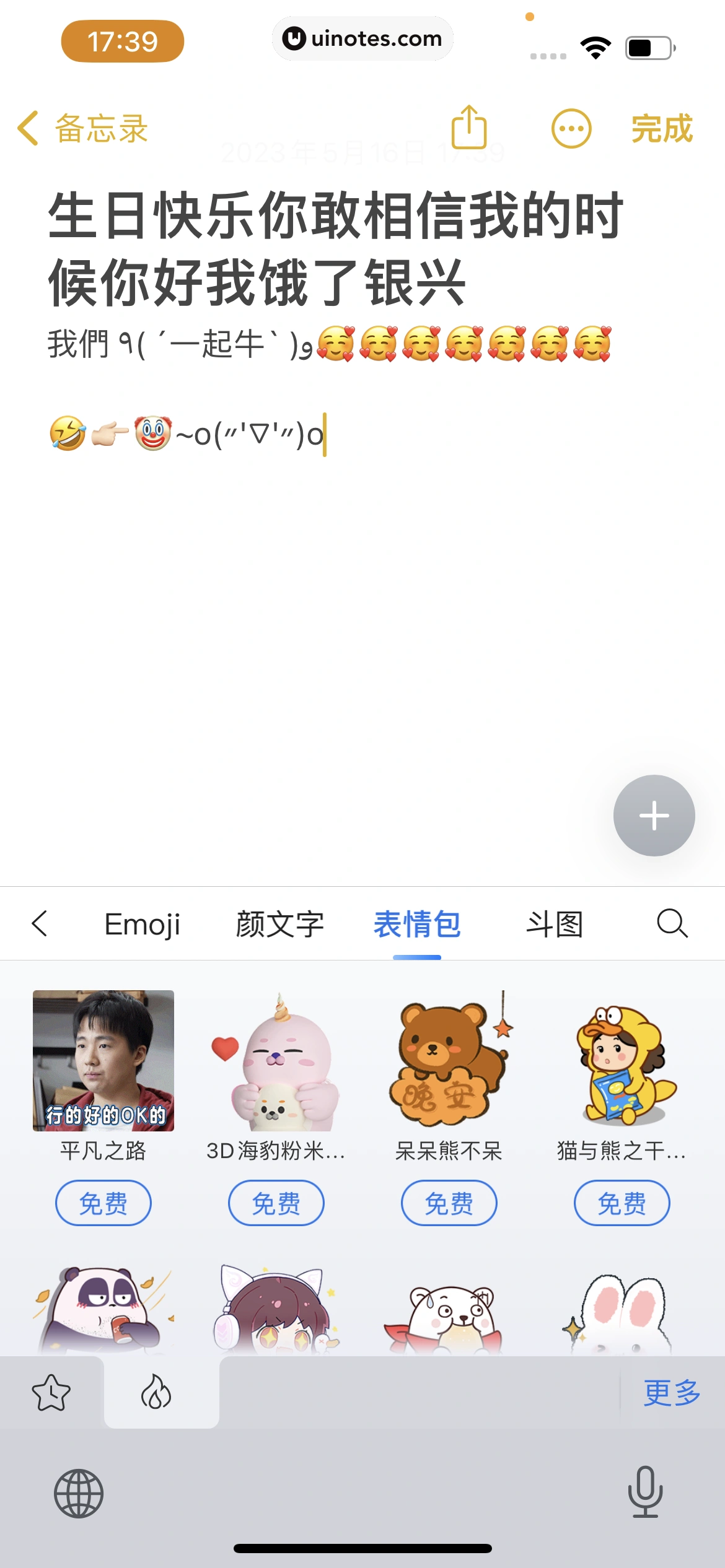Get 平凡之路 sticker pack for 免费
Image resolution: width=725 pixels, height=1568 pixels.
click(x=103, y=1202)
